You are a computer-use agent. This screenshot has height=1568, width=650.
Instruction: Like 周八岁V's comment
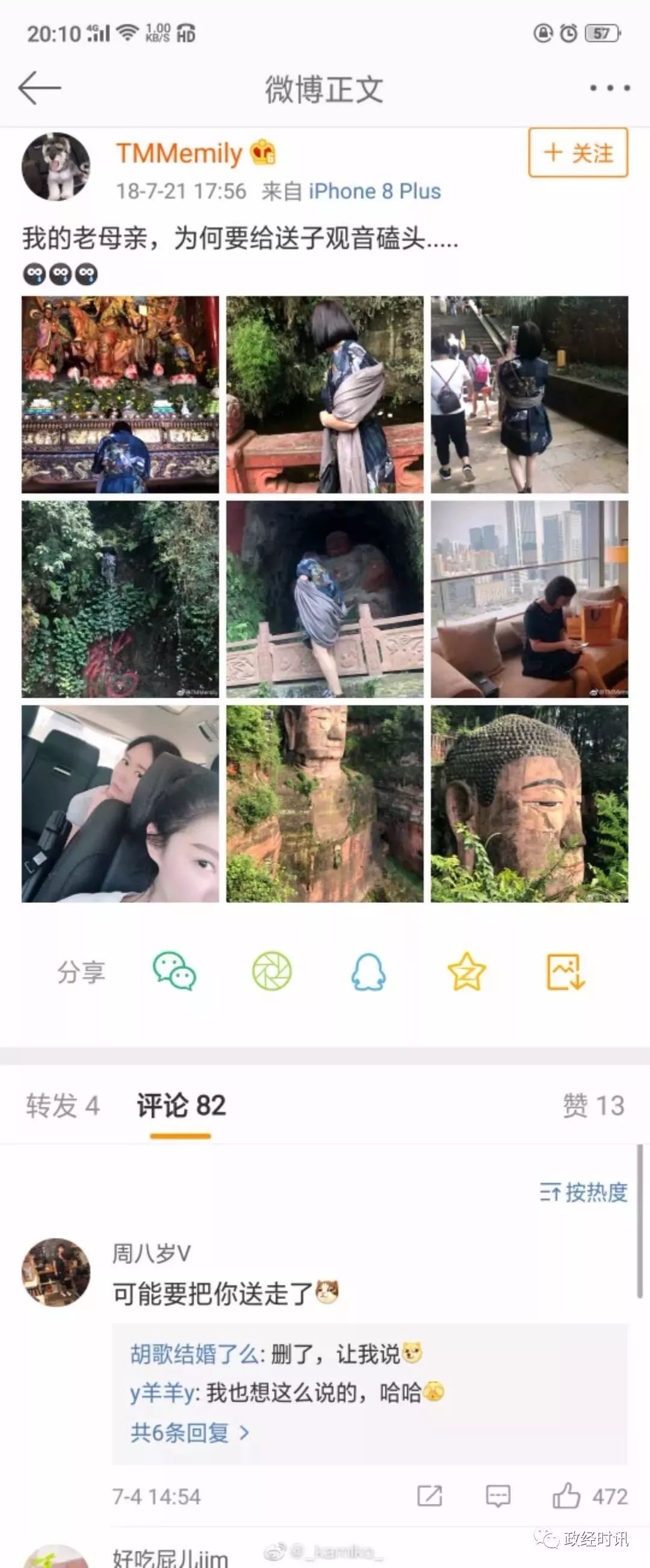[566, 1496]
